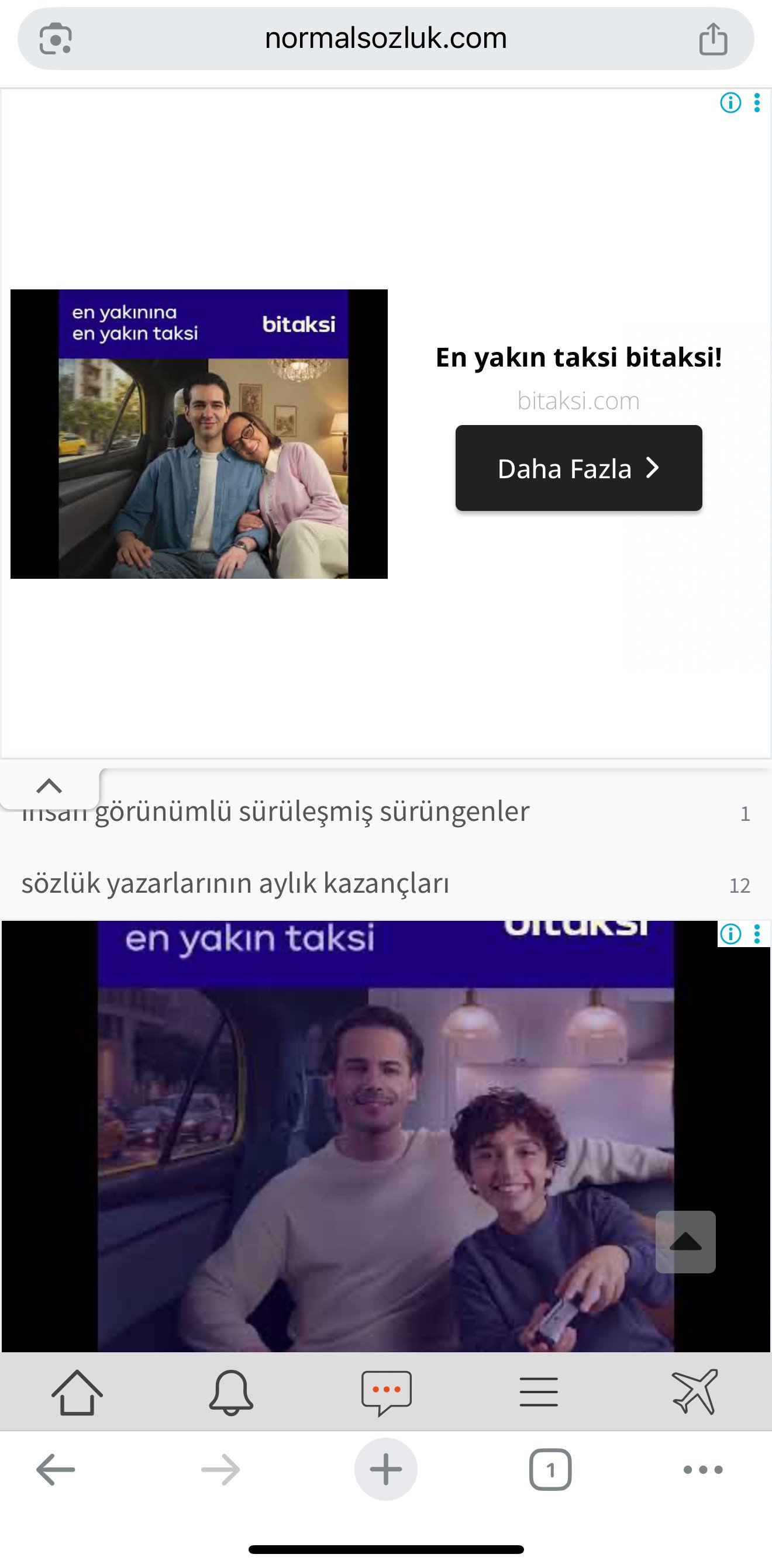Open the messages speech bubble

(x=386, y=1393)
